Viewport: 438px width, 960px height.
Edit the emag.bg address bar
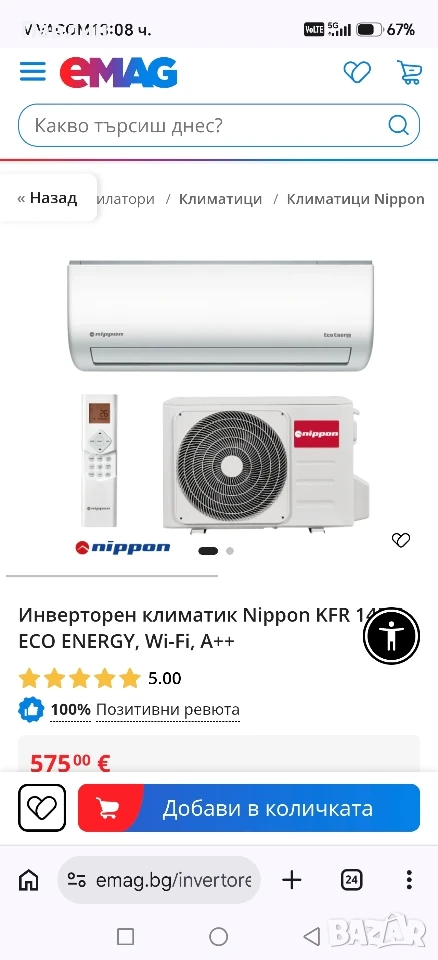pyautogui.click(x=159, y=880)
